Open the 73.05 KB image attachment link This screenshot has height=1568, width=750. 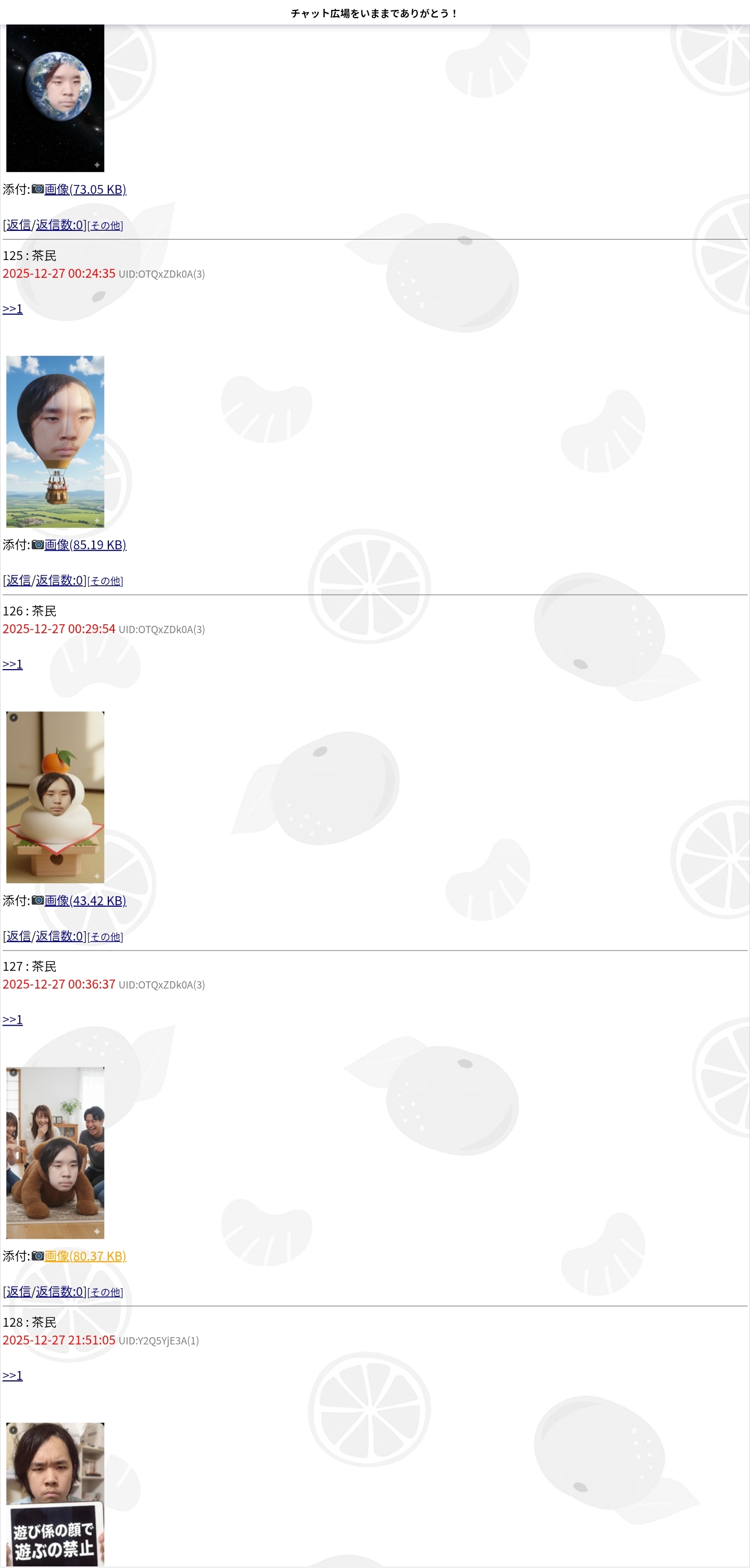tap(85, 189)
